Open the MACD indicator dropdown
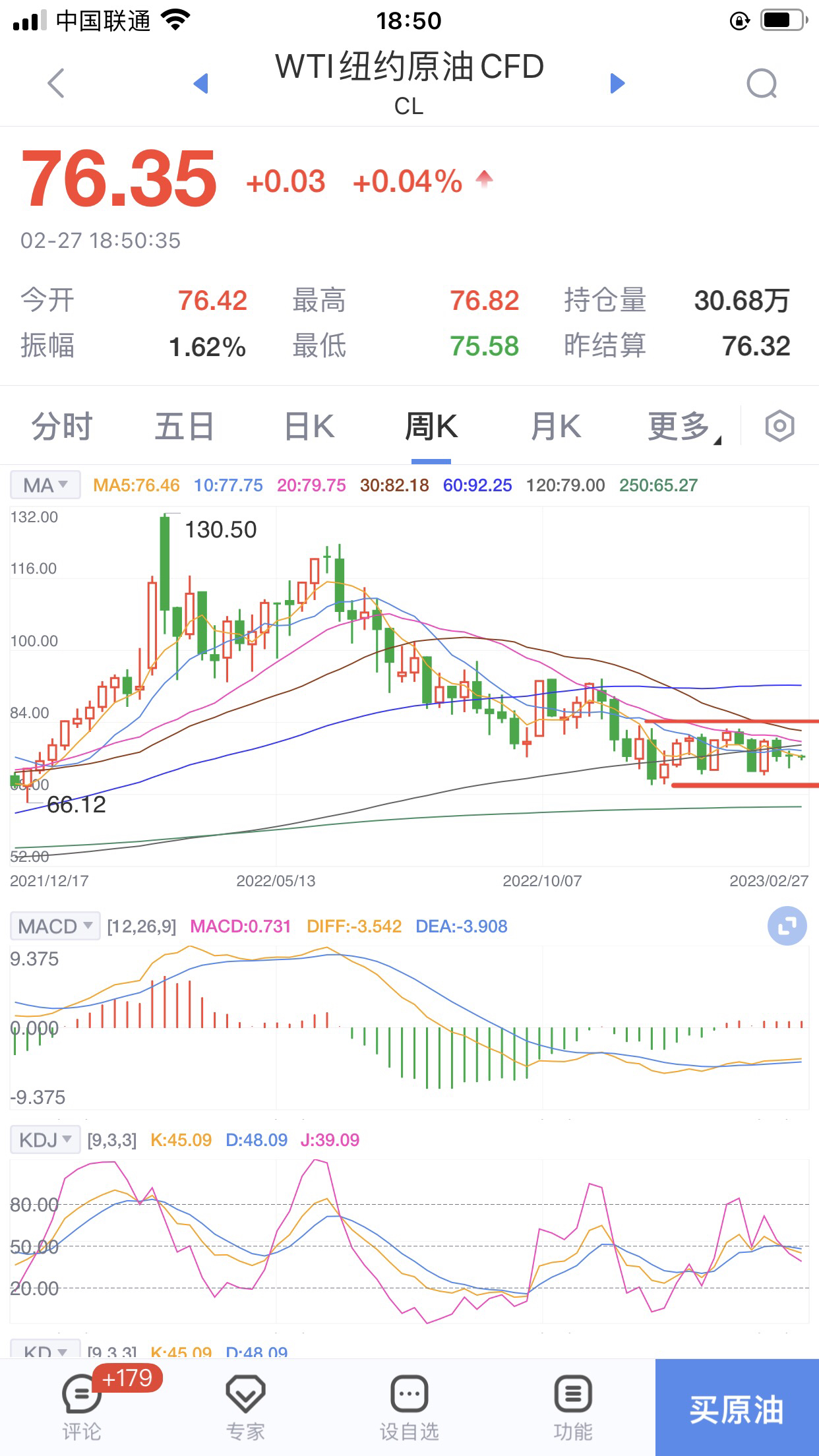The width and height of the screenshot is (819, 1456). 55,926
